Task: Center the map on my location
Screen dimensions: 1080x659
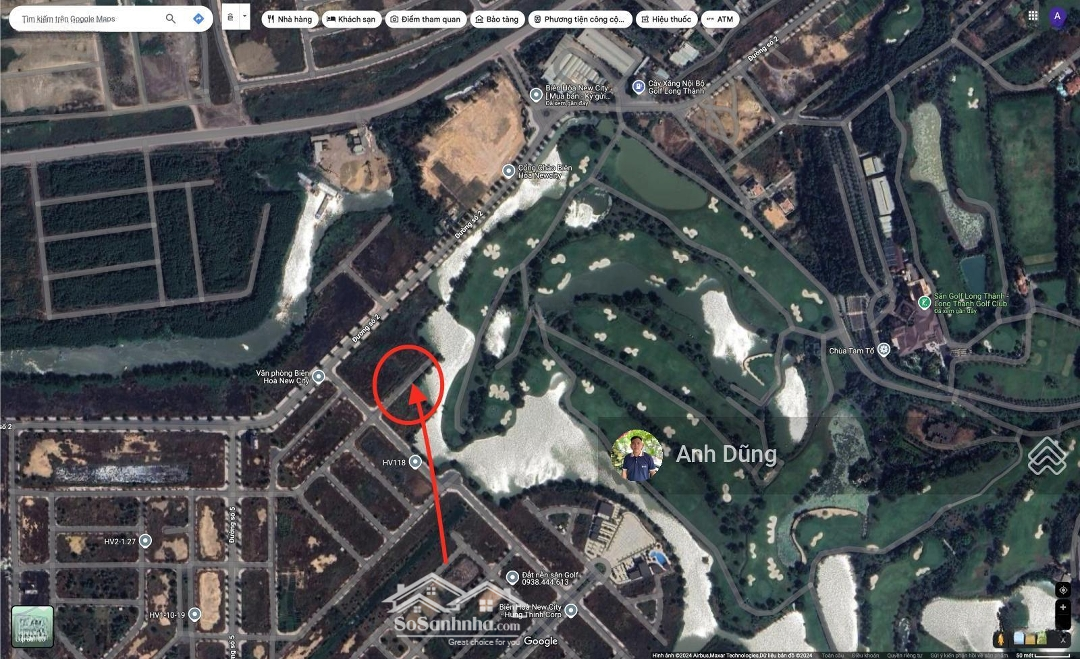Action: pyautogui.click(x=1063, y=590)
